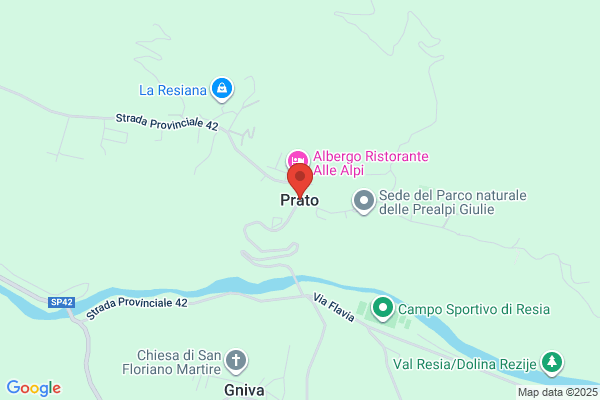Viewport: 600px width, 400px height.
Task: Open La Resiana shop marker
Action: pos(223,90)
